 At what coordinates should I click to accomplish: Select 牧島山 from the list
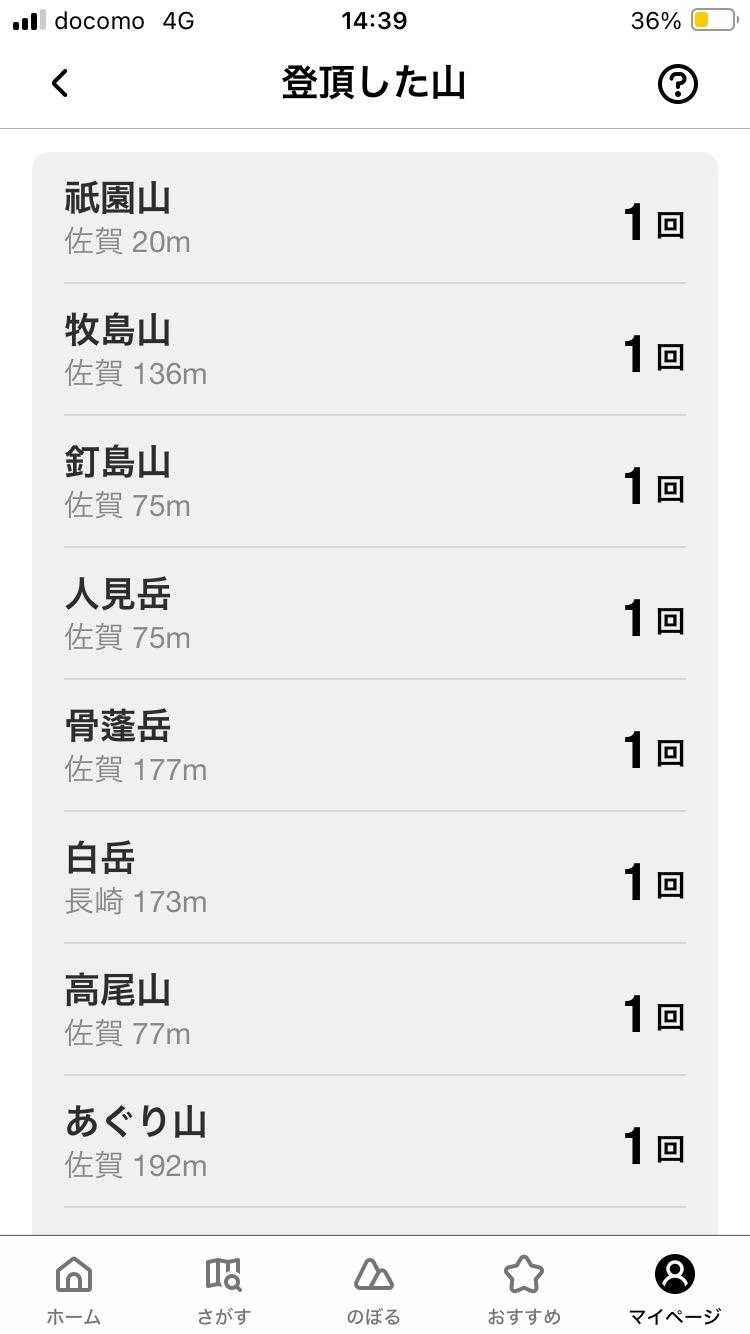(x=374, y=350)
